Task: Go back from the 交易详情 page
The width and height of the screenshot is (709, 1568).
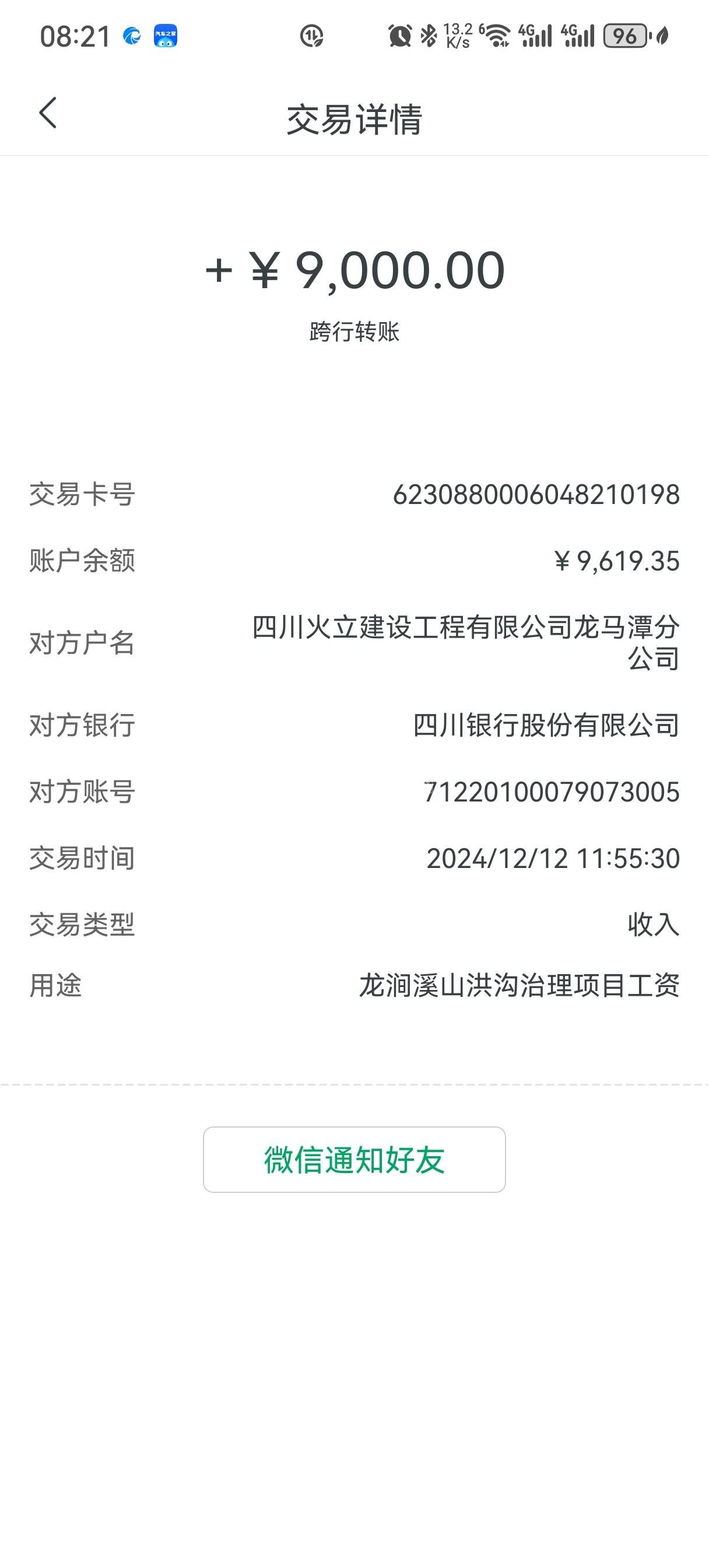Action: coord(48,113)
